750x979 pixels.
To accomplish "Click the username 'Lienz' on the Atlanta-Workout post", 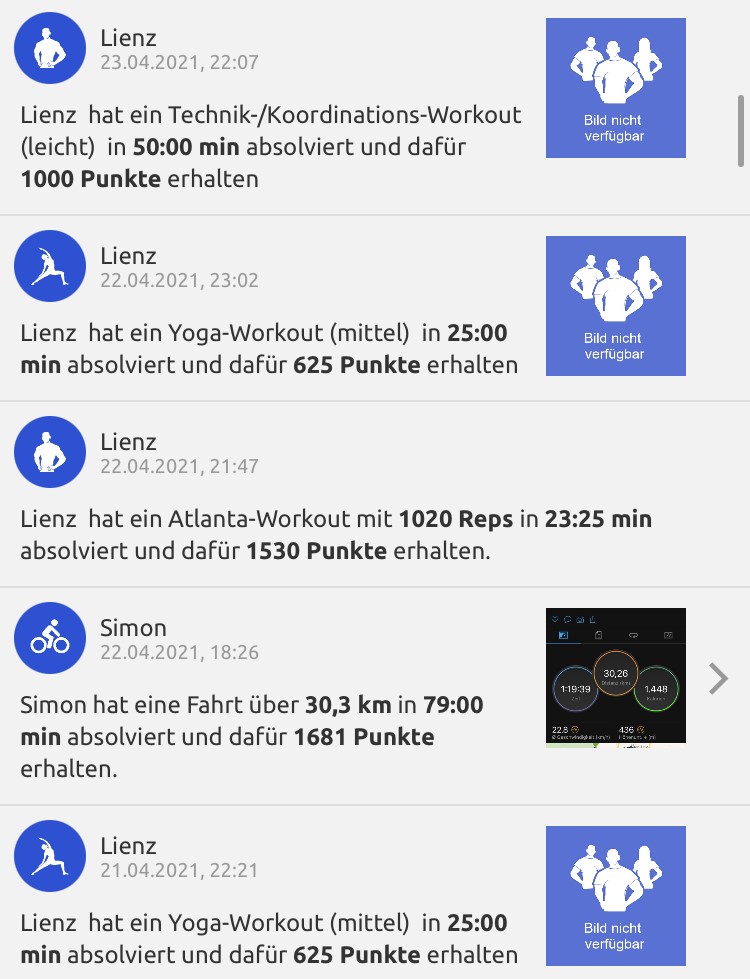I will click(x=129, y=441).
